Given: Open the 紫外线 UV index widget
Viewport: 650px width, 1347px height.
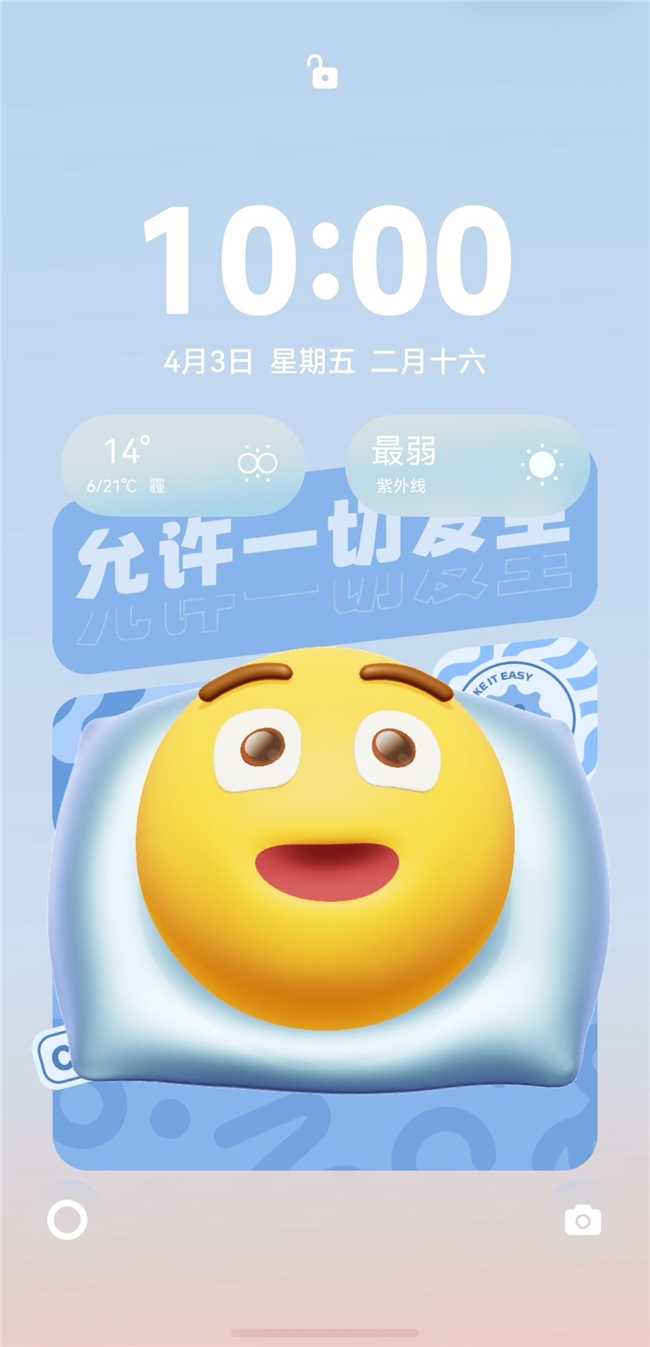Looking at the screenshot, I should (x=467, y=465).
